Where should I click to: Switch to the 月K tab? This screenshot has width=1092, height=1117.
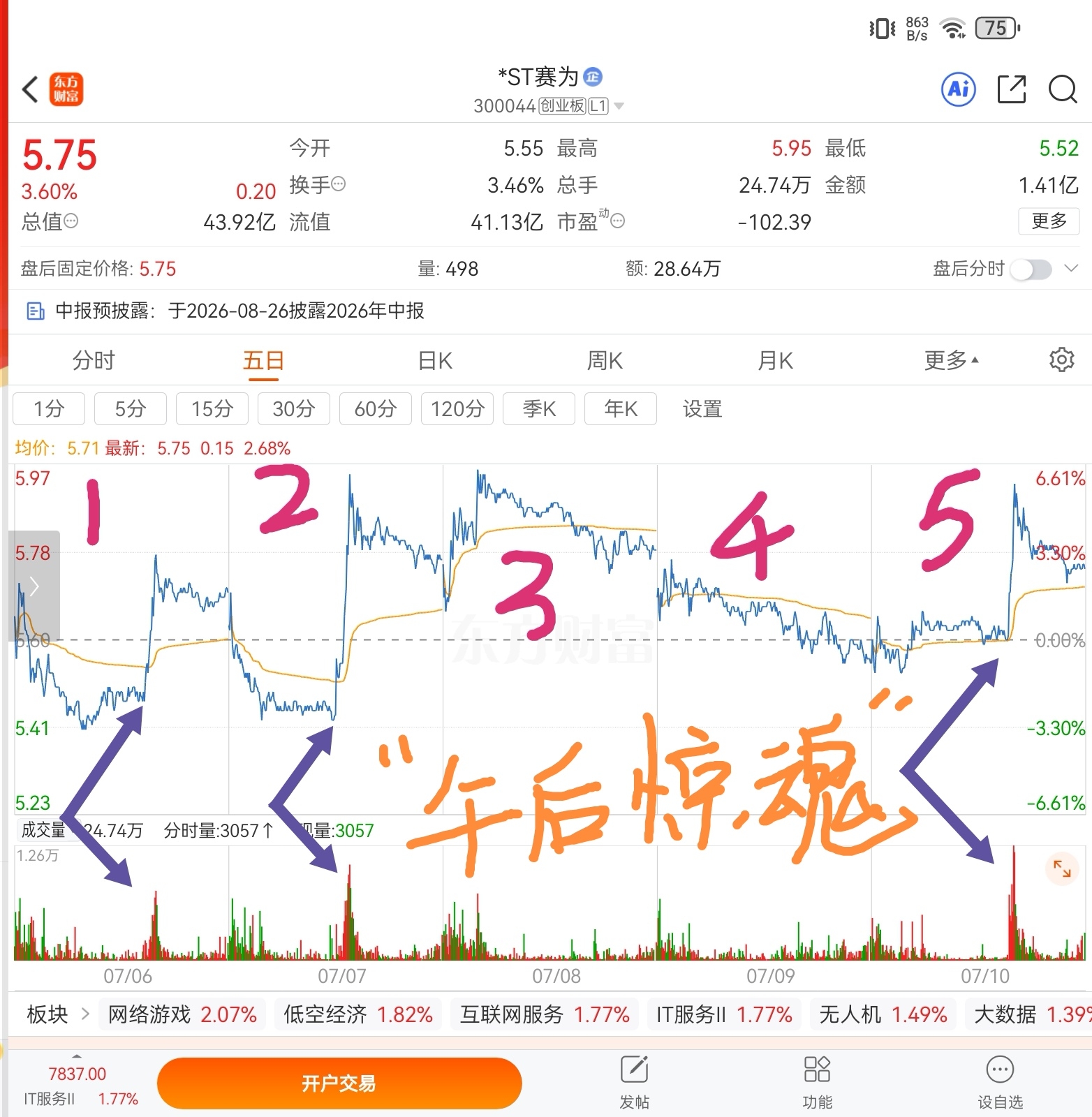click(x=775, y=361)
